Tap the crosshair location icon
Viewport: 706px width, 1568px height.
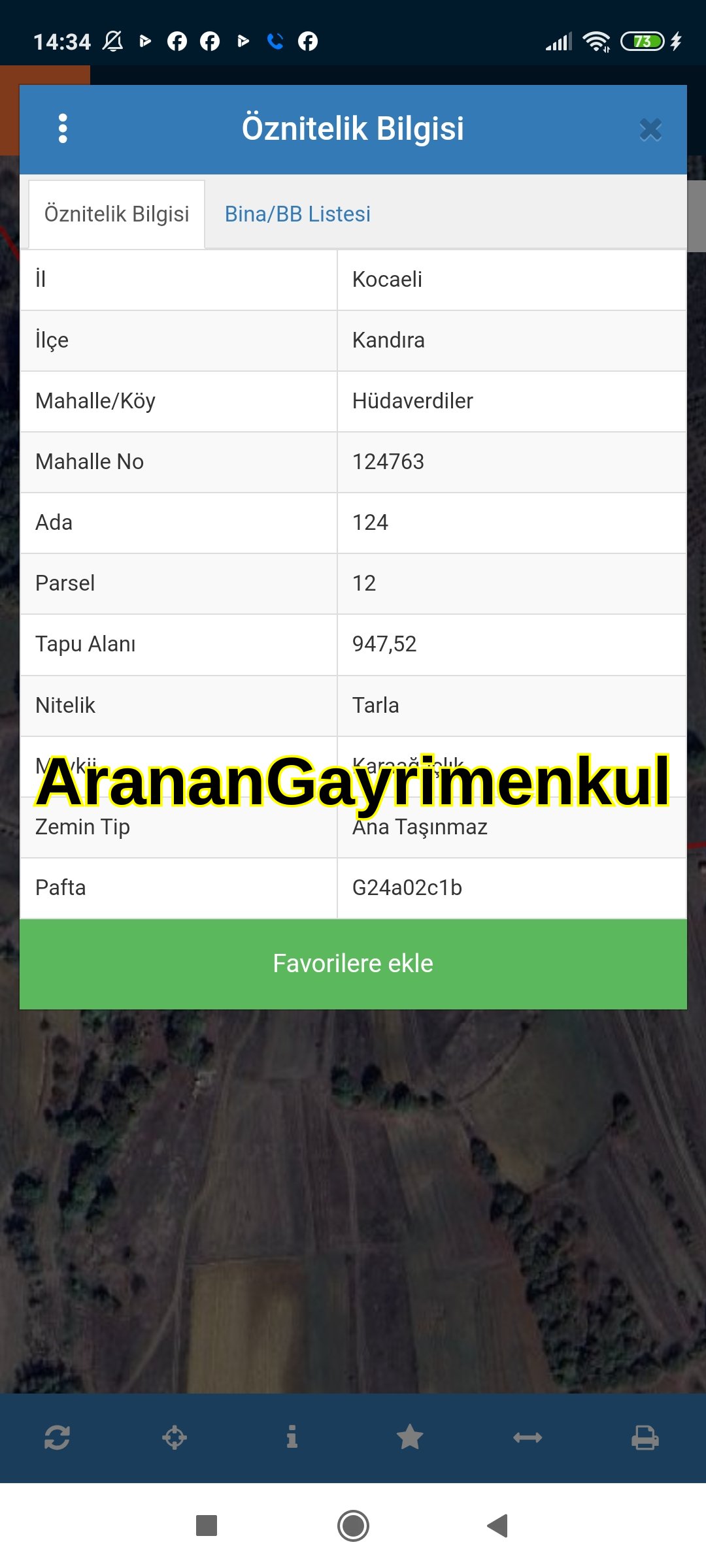175,1437
